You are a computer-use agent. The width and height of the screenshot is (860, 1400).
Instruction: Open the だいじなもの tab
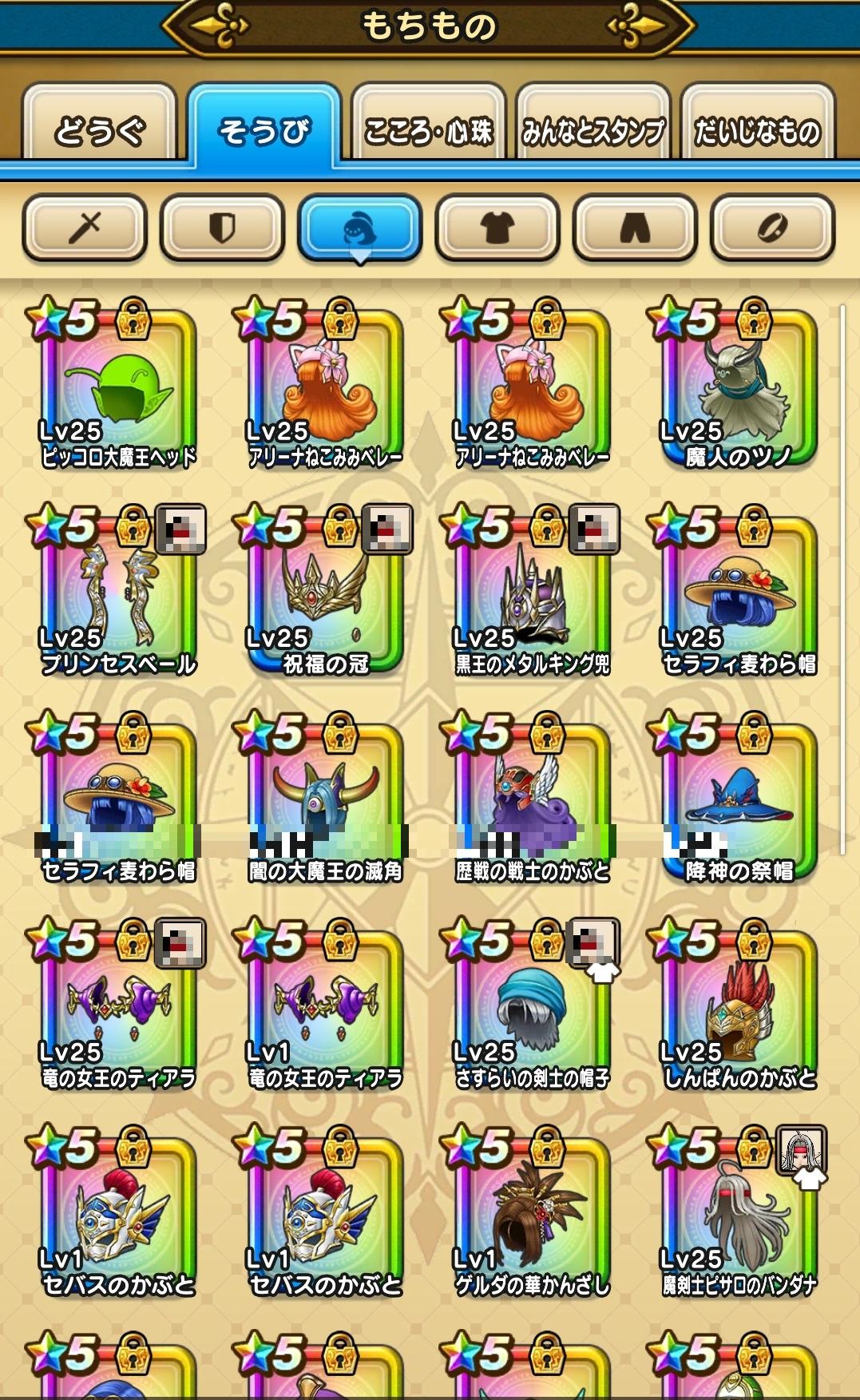click(x=757, y=128)
